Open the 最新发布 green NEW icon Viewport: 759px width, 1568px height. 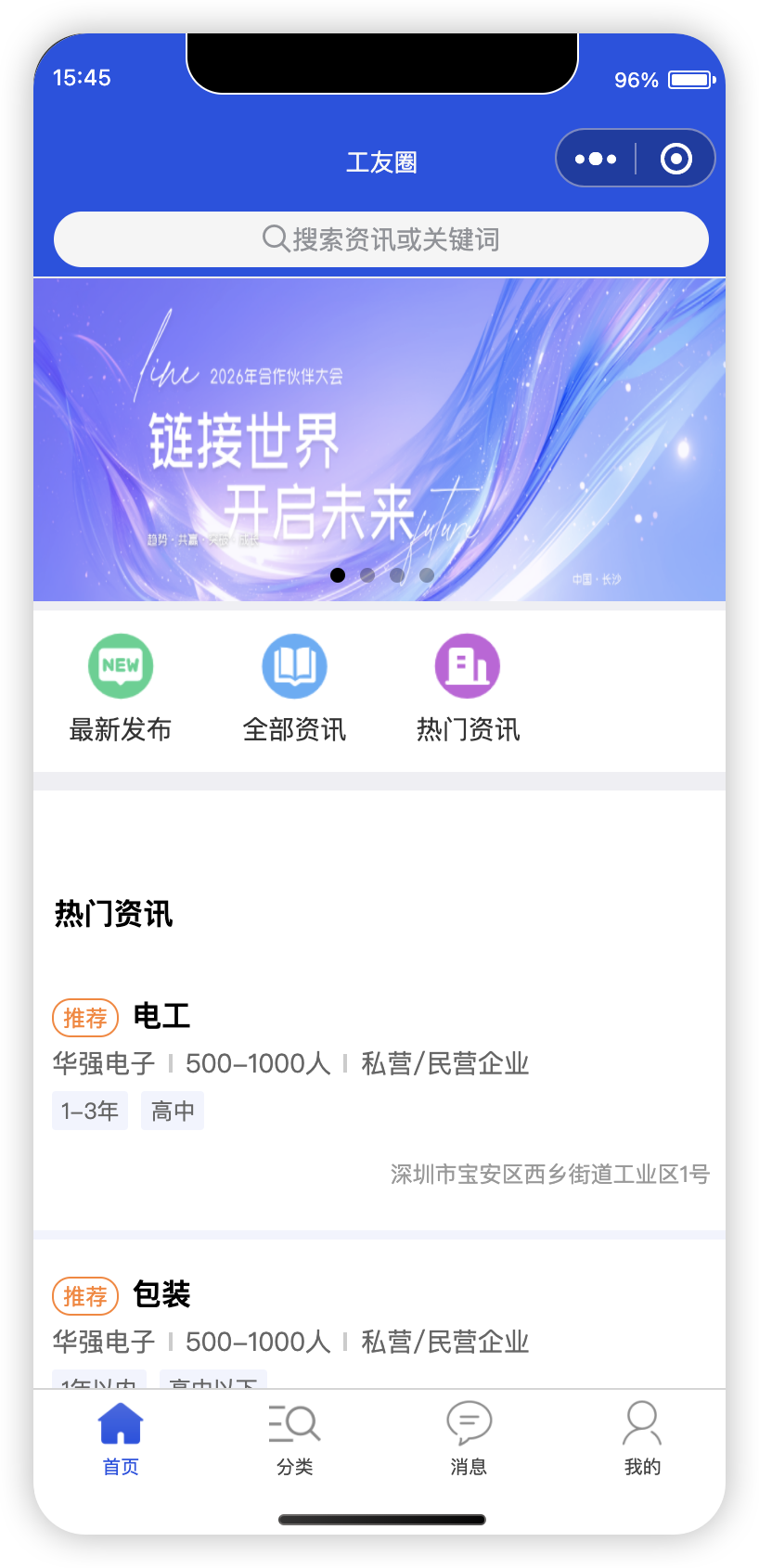click(x=121, y=665)
